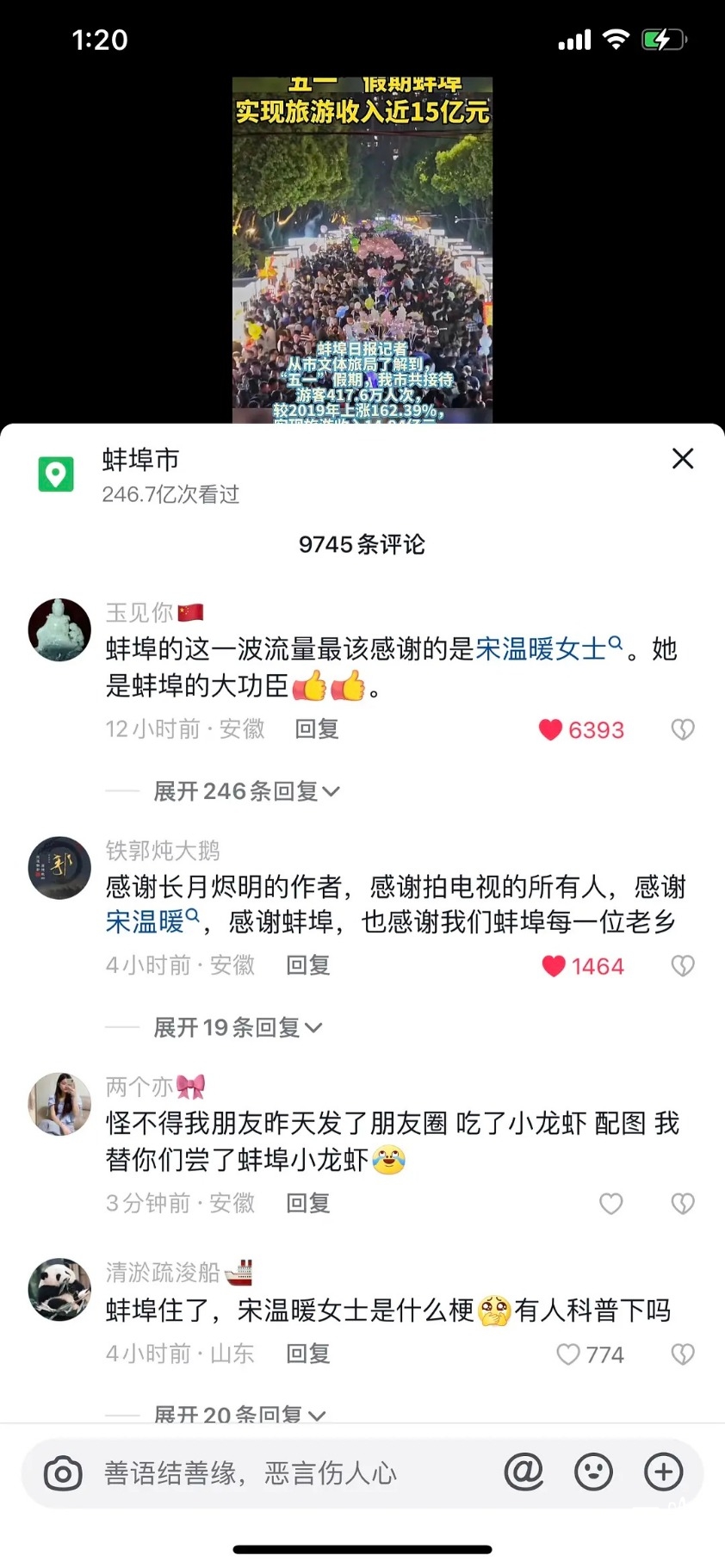Open the 蚌埠市 location page
725x1568 pixels.
(x=139, y=461)
